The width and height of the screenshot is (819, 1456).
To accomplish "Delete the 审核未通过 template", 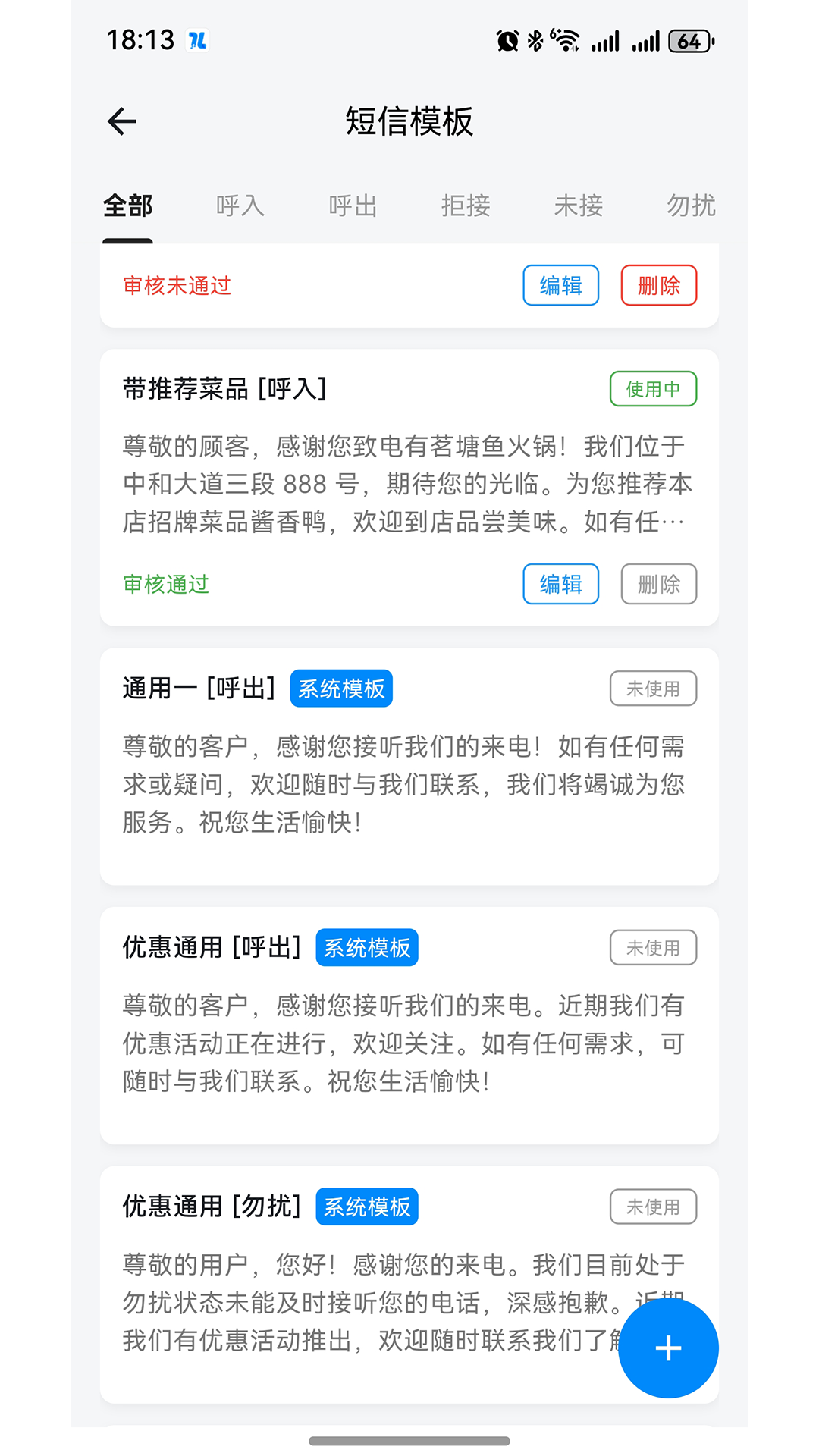I will coord(659,286).
